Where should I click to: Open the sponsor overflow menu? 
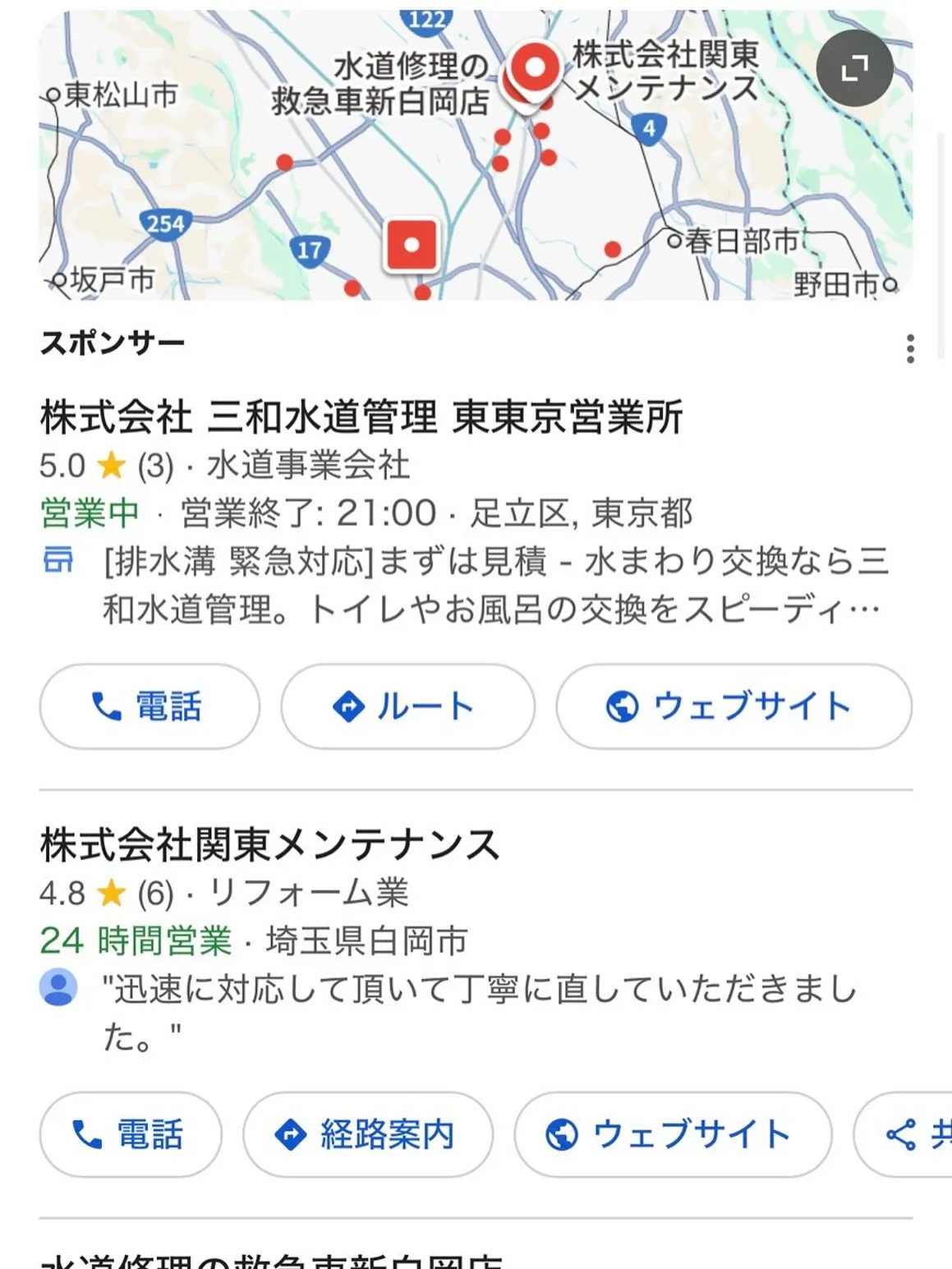(x=909, y=349)
